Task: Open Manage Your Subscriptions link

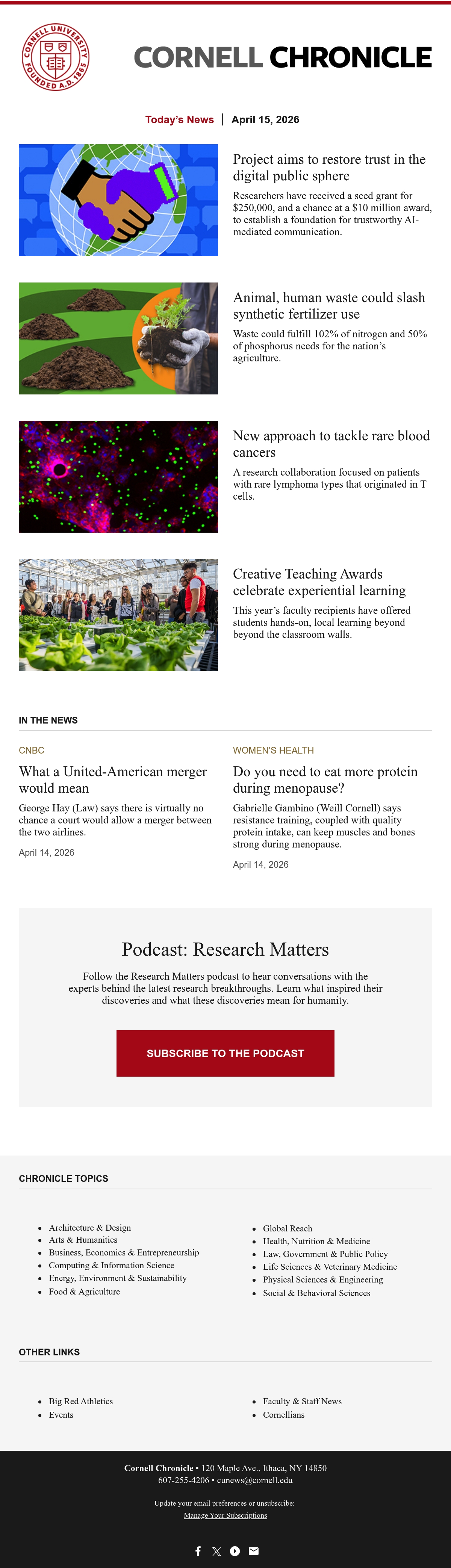Action: (x=225, y=1515)
